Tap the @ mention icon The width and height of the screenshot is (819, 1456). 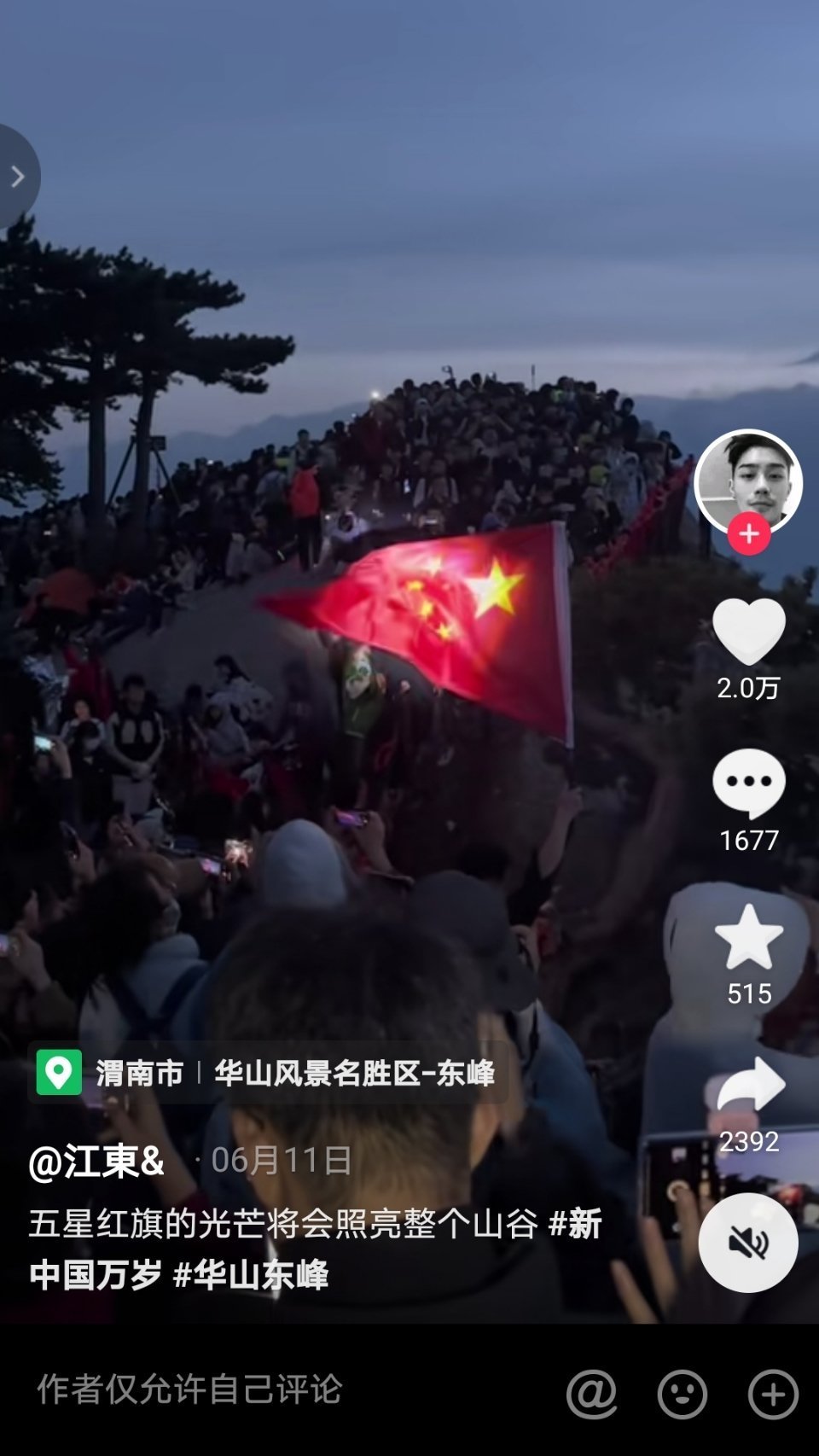[x=591, y=1394]
